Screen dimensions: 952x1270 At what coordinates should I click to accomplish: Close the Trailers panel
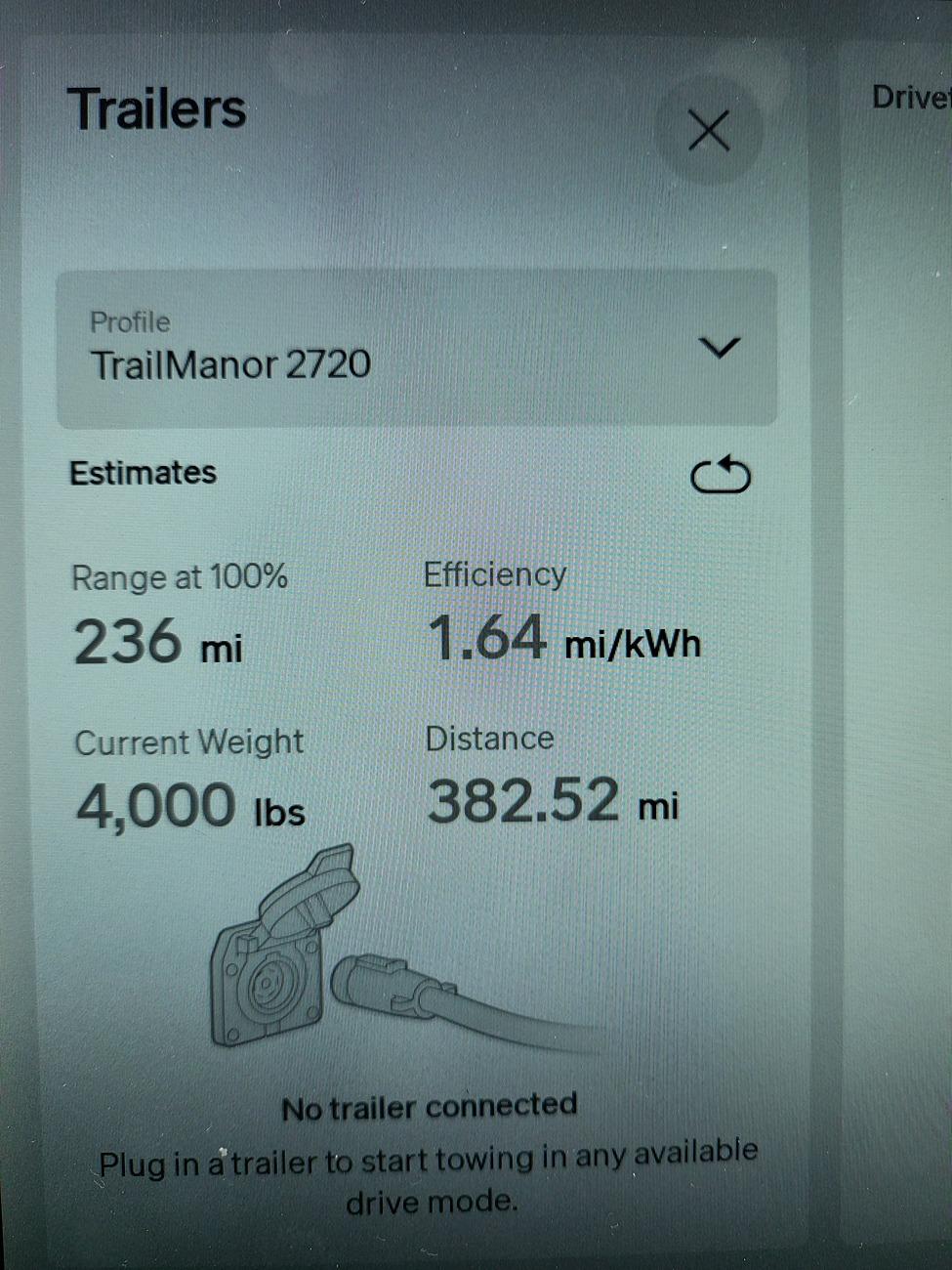[708, 130]
